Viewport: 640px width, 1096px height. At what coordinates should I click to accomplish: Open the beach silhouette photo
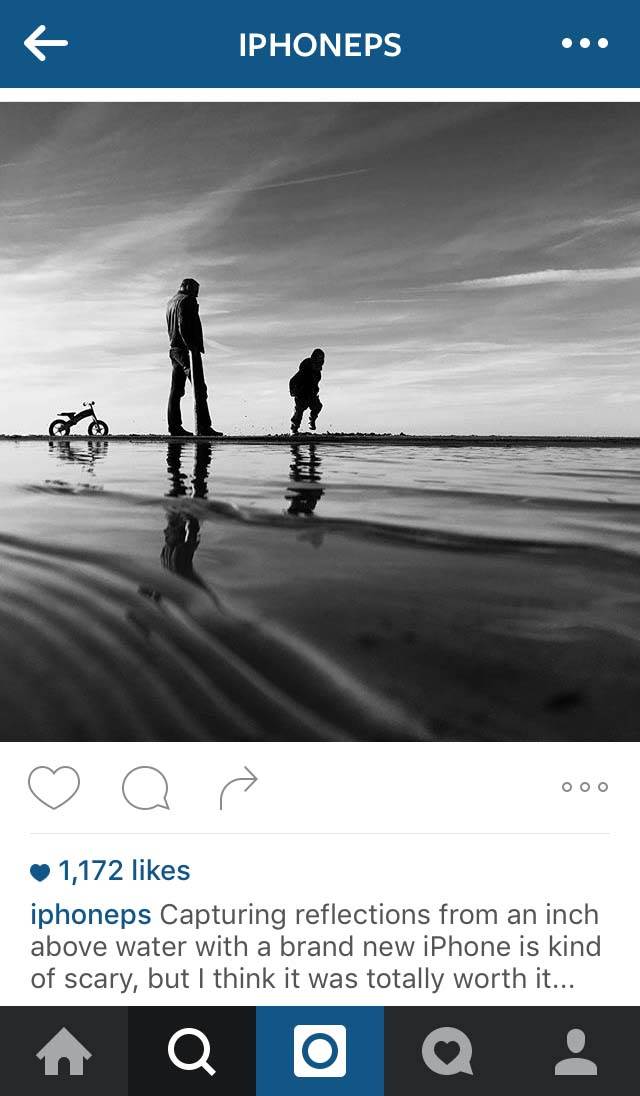click(320, 421)
